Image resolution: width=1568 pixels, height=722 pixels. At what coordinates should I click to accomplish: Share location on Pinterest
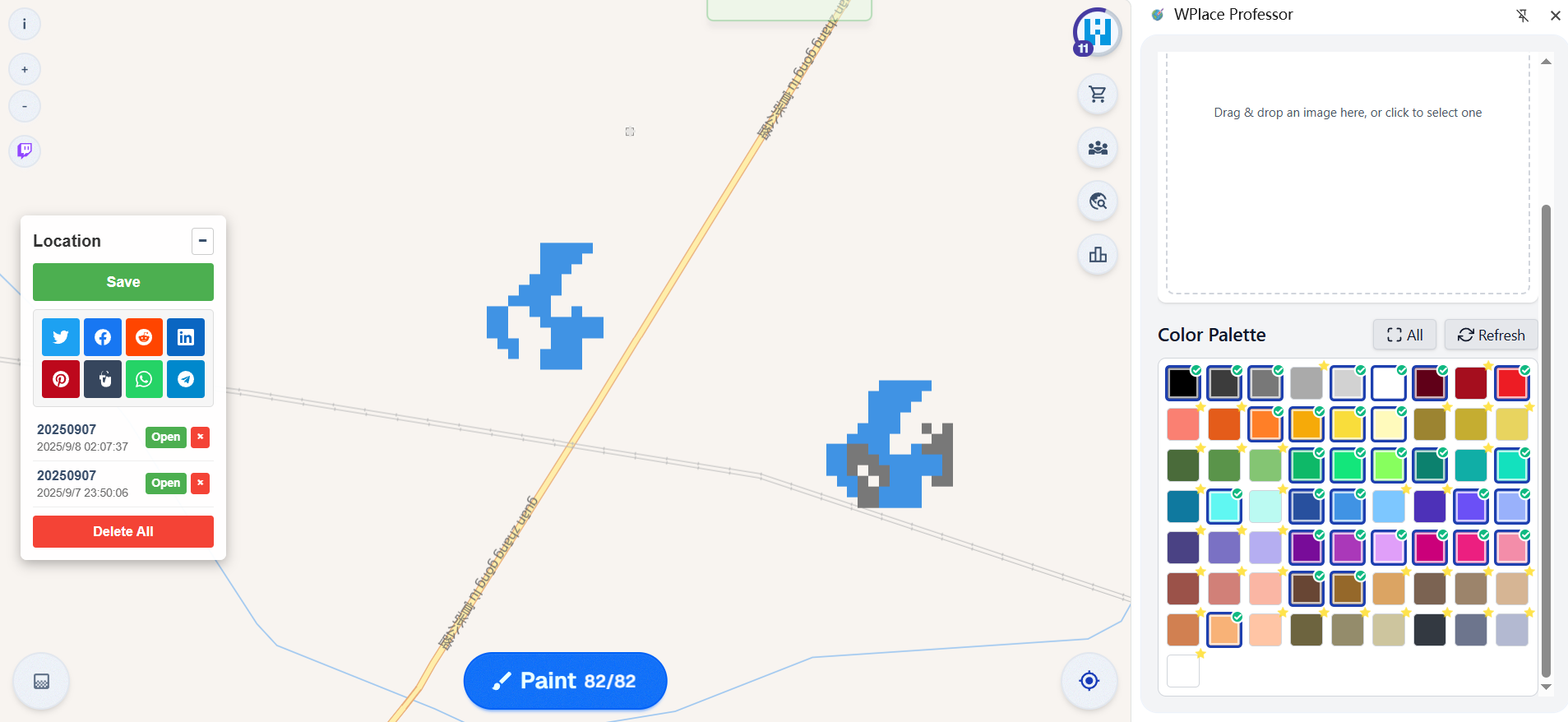point(61,379)
